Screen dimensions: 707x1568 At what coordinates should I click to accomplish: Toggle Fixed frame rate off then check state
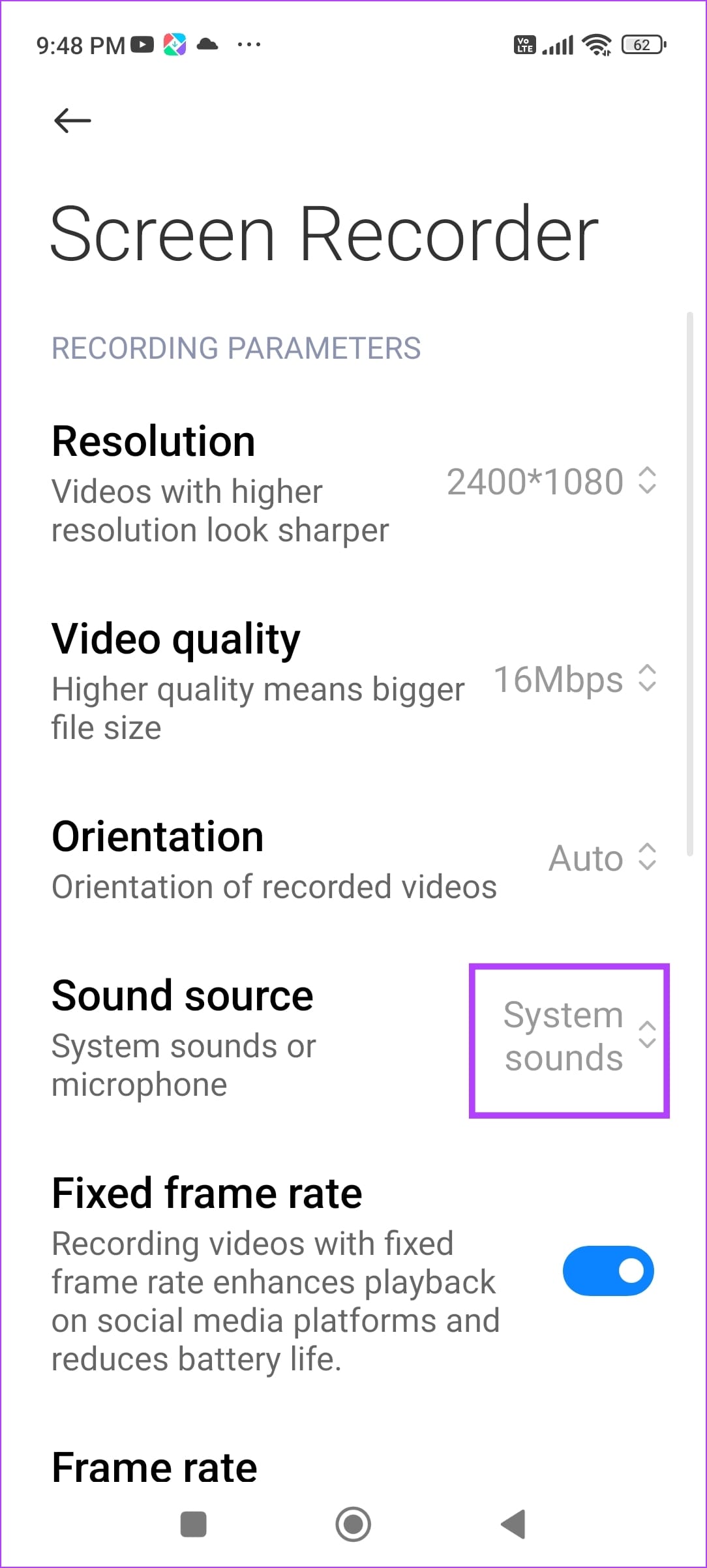tap(607, 1269)
